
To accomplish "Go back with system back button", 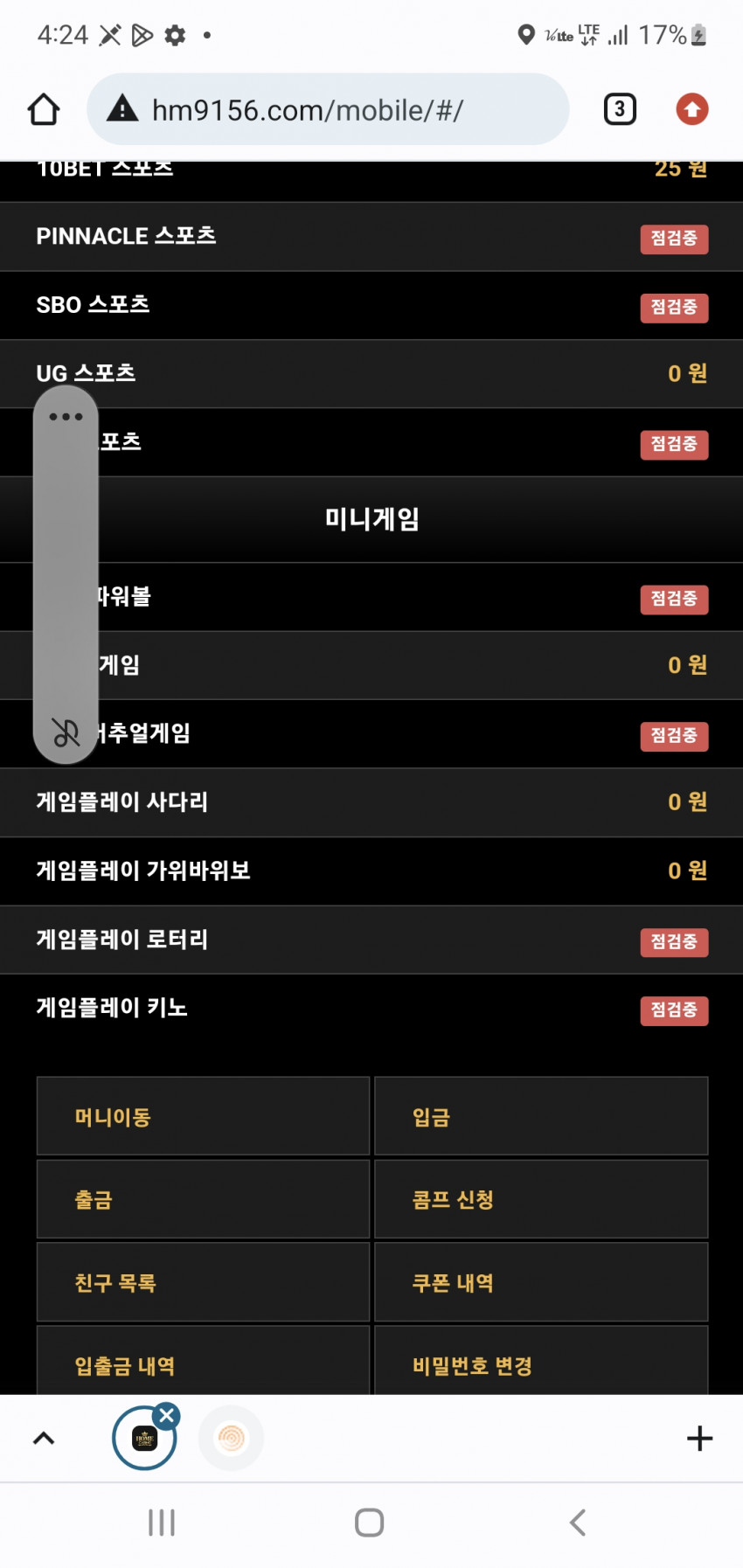I will [x=577, y=1522].
